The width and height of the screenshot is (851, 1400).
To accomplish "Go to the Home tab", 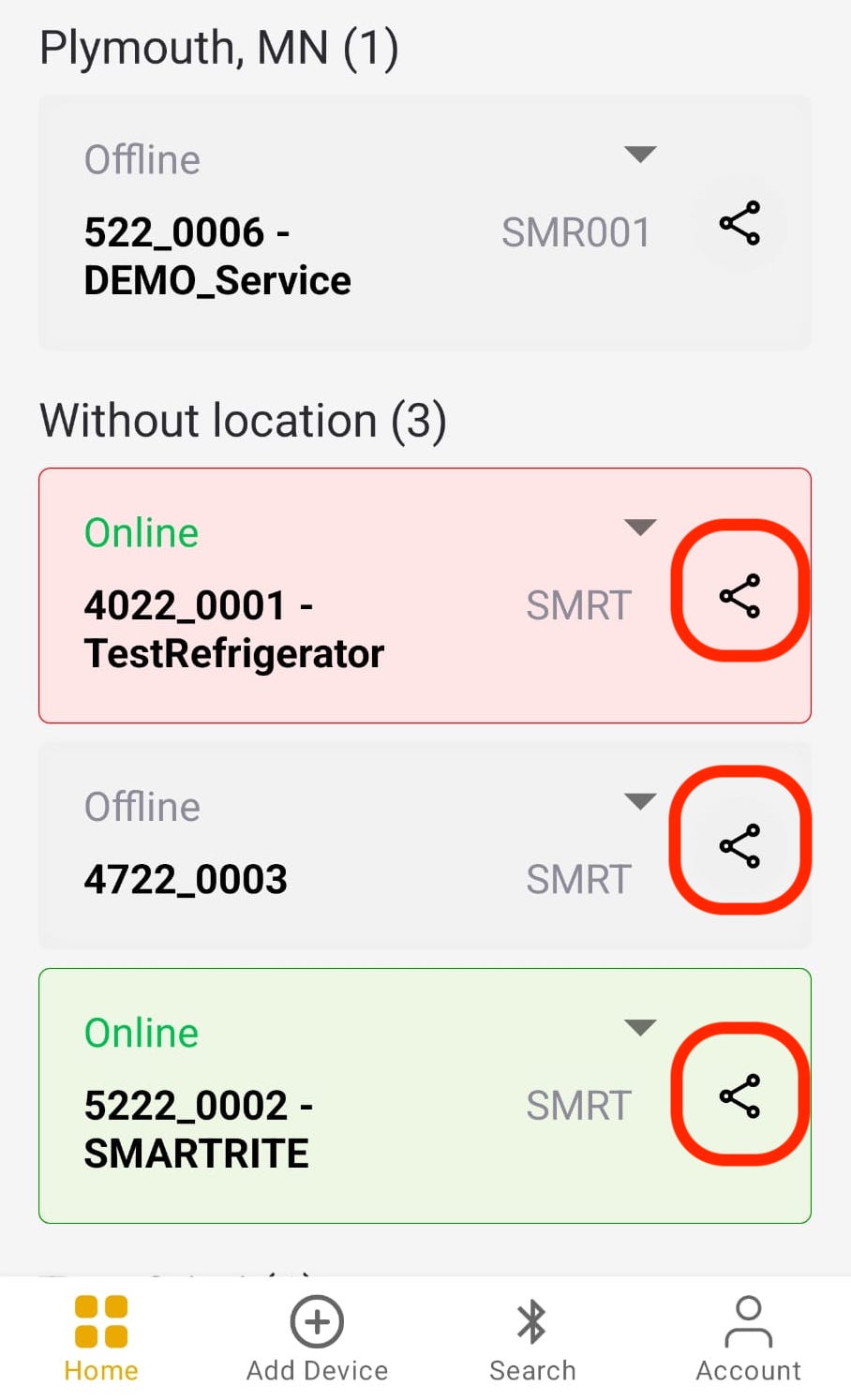I will click(101, 1338).
